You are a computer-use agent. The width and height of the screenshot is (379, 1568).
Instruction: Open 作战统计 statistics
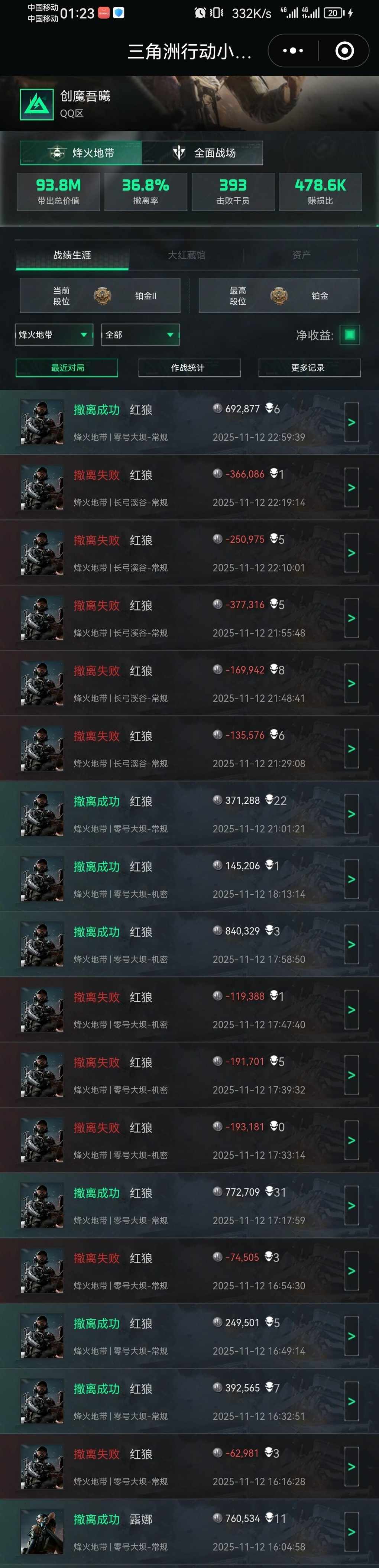point(188,367)
